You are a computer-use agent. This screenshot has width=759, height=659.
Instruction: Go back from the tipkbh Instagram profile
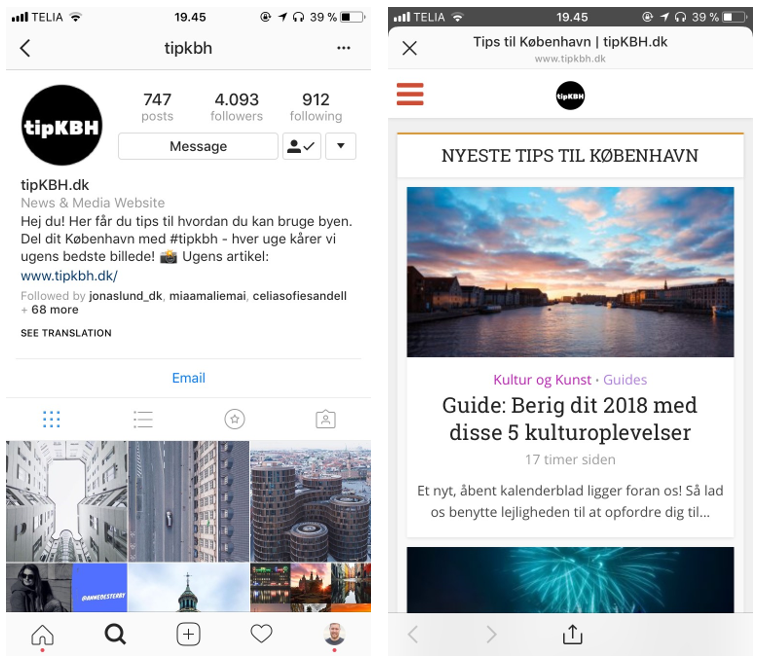[x=25, y=48]
